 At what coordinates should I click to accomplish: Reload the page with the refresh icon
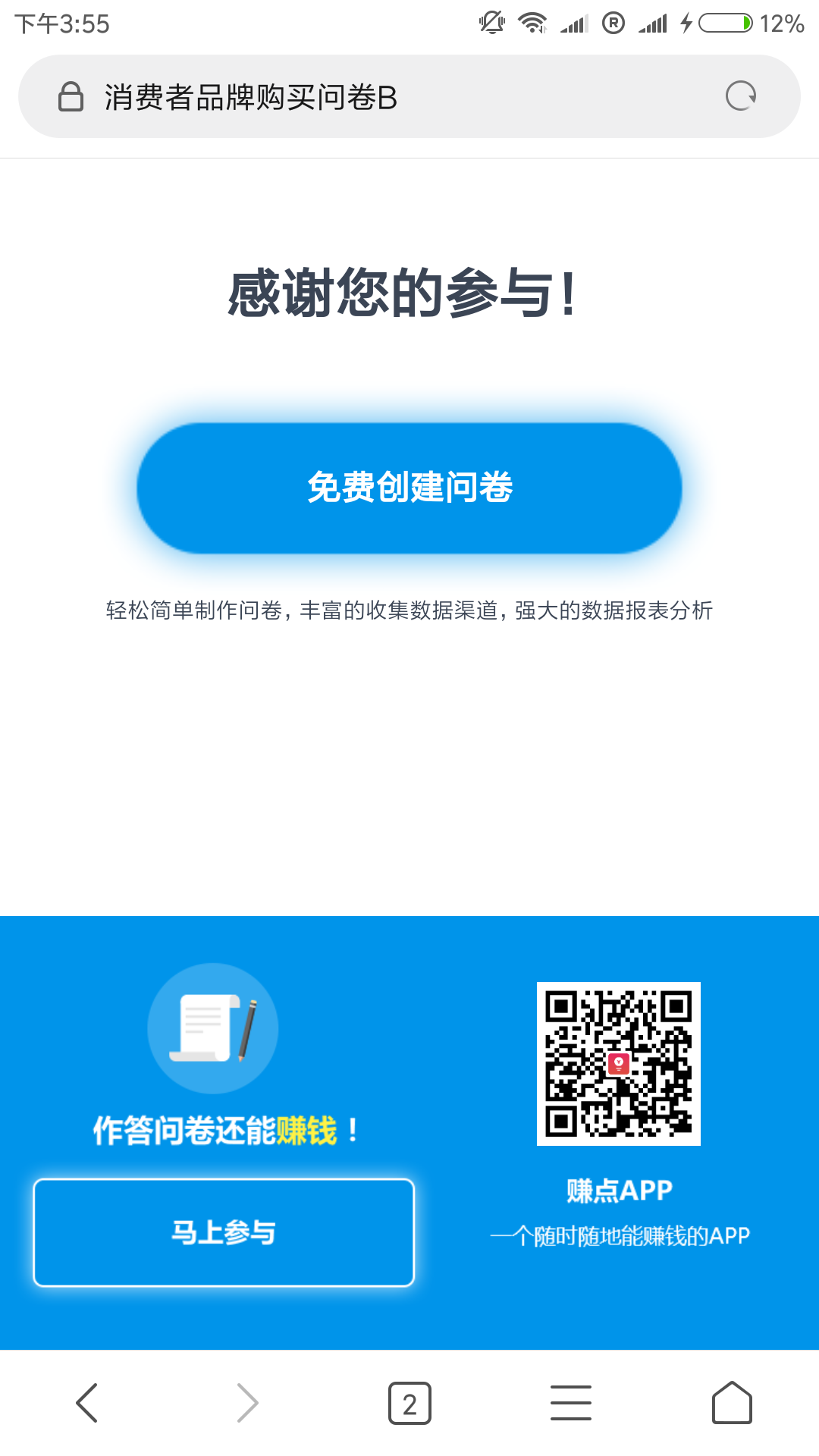(x=740, y=96)
